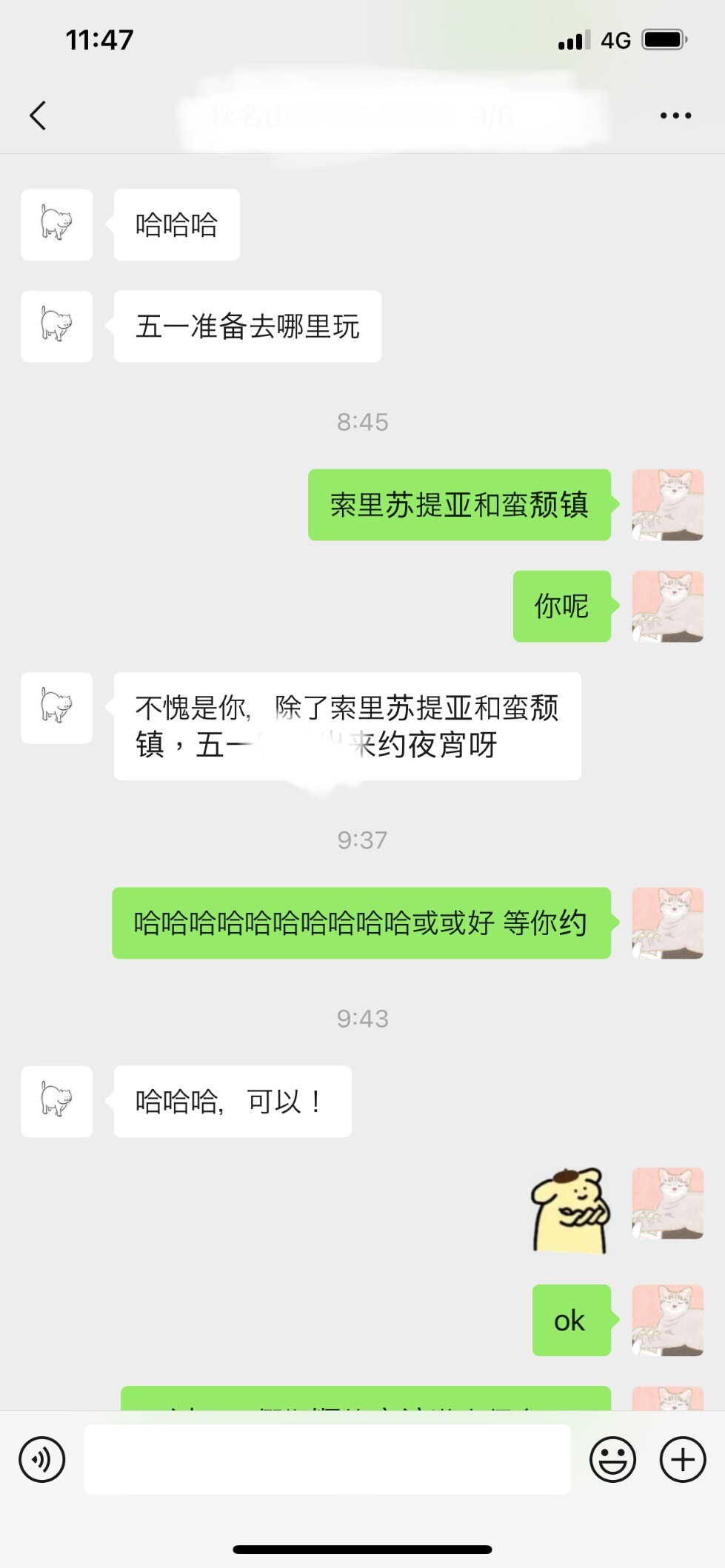The image size is (725, 1568).
Task: Open my avatar beside 你呢 message
Action: click(x=667, y=606)
